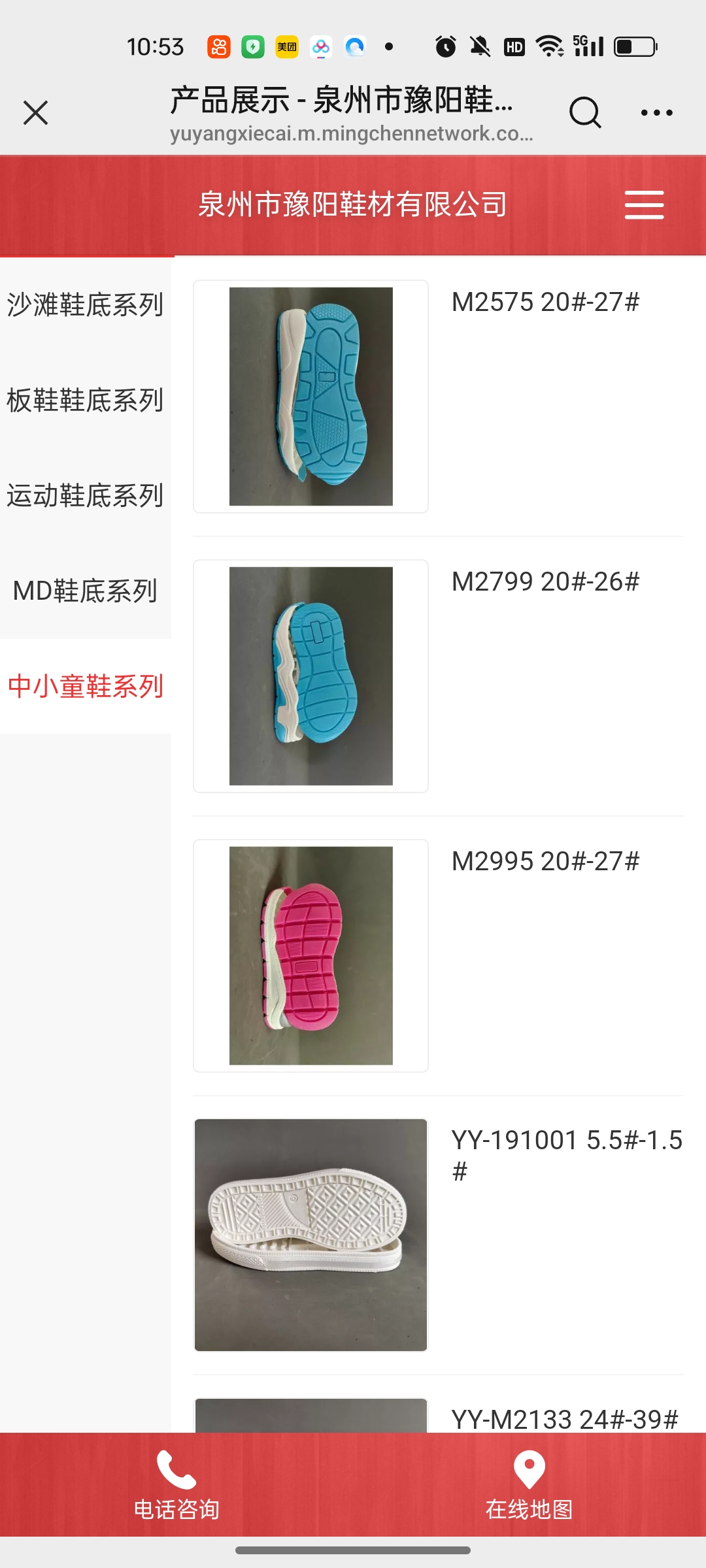The image size is (706, 1568).
Task: Open the hamburger navigation menu
Action: click(x=644, y=205)
